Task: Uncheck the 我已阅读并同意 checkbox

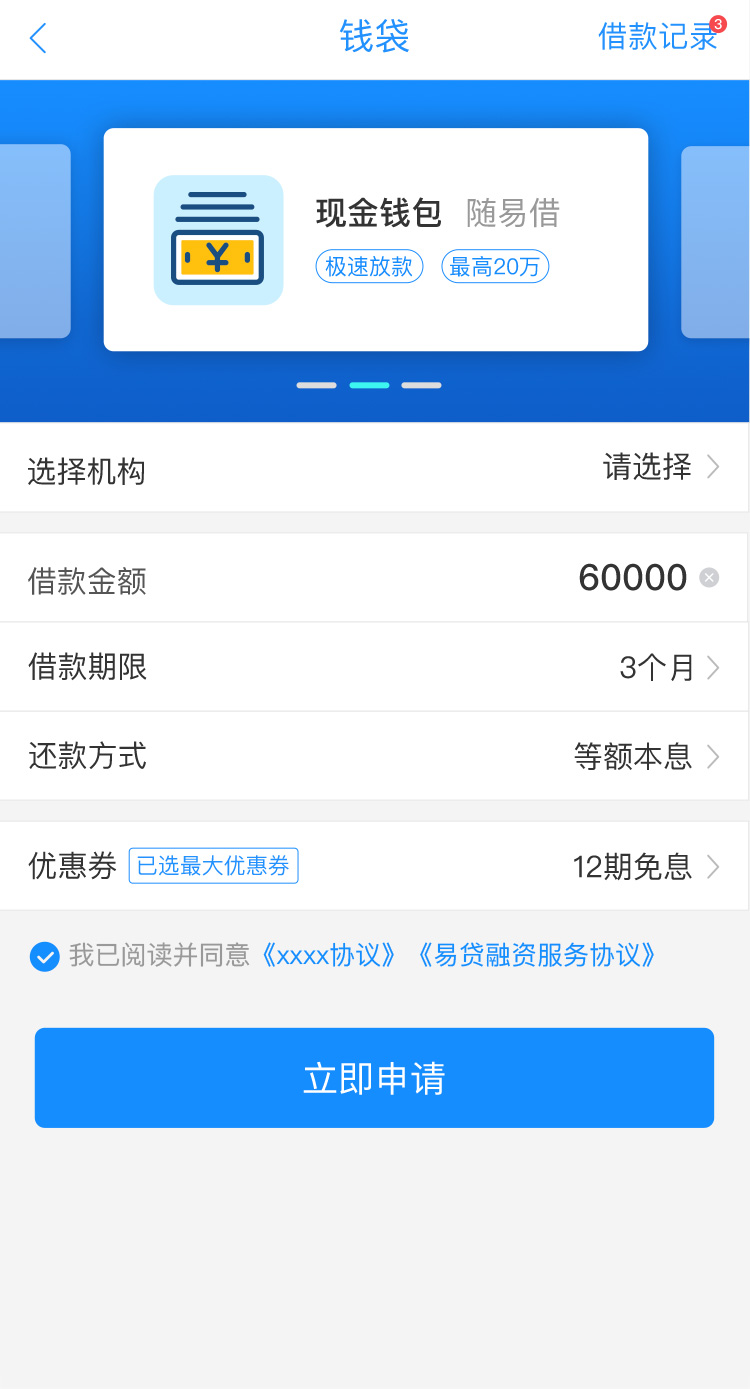Action: coord(44,957)
